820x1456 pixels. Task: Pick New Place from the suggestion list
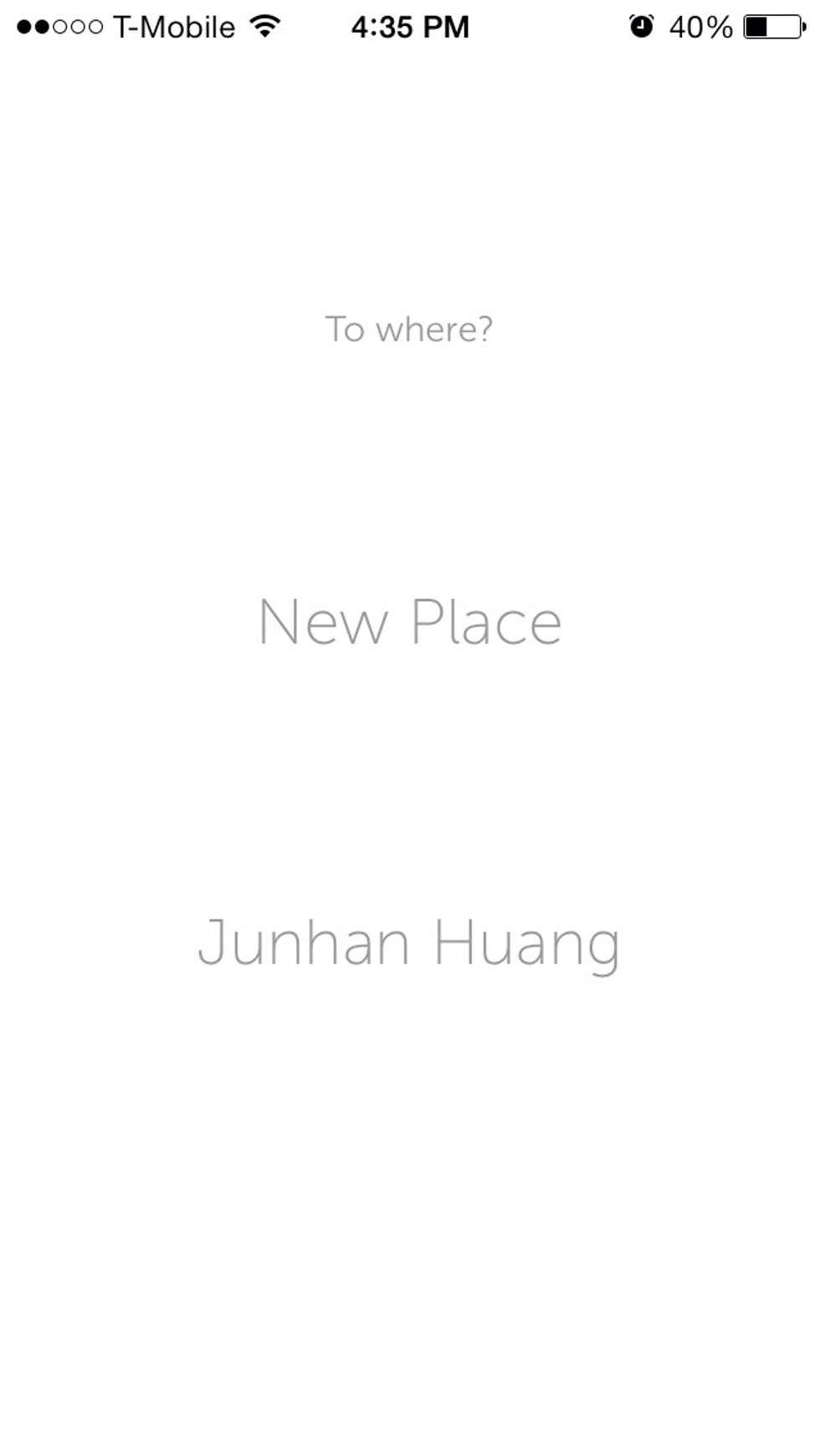point(410,621)
